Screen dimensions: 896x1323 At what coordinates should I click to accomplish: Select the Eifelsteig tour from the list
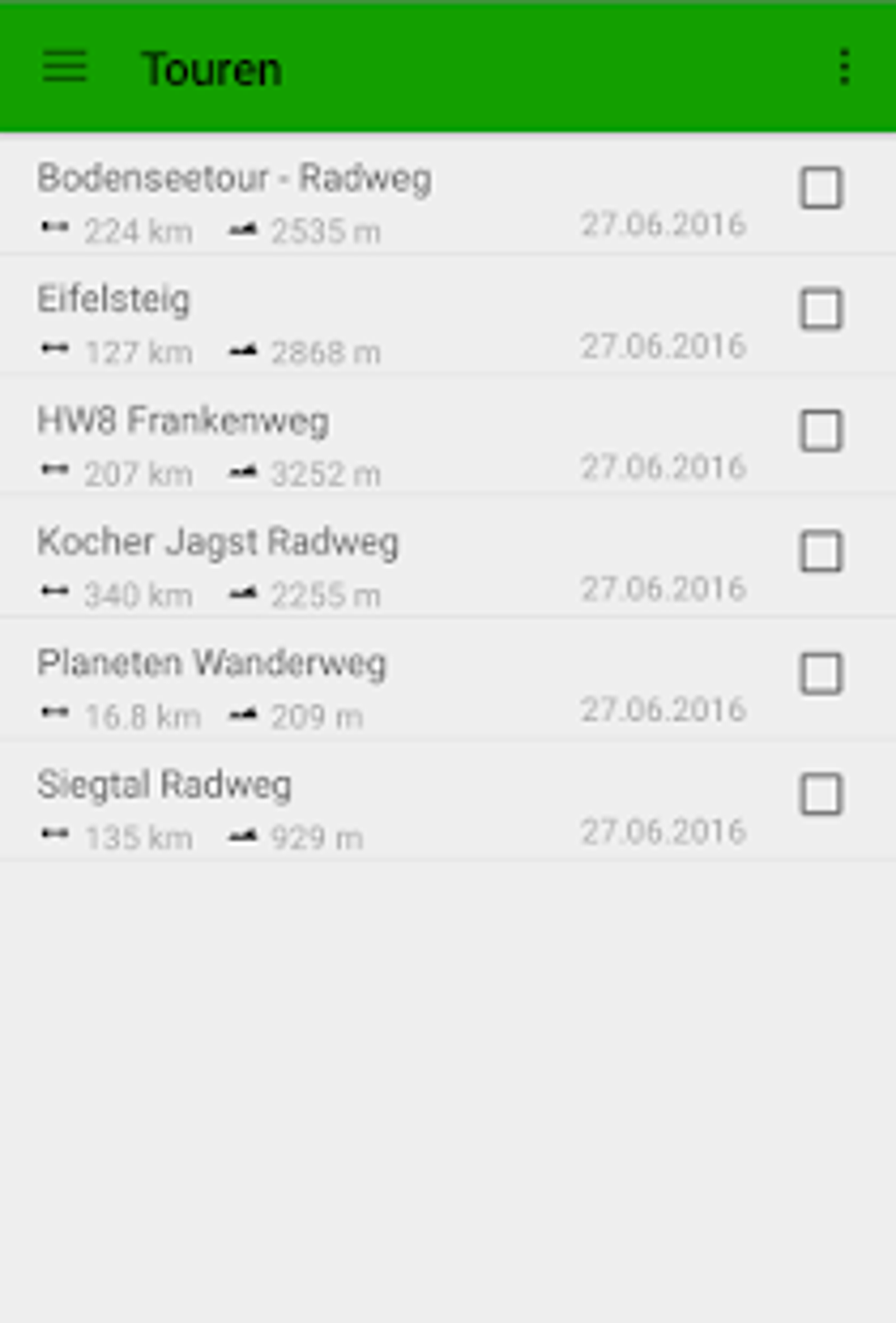pyautogui.click(x=115, y=299)
